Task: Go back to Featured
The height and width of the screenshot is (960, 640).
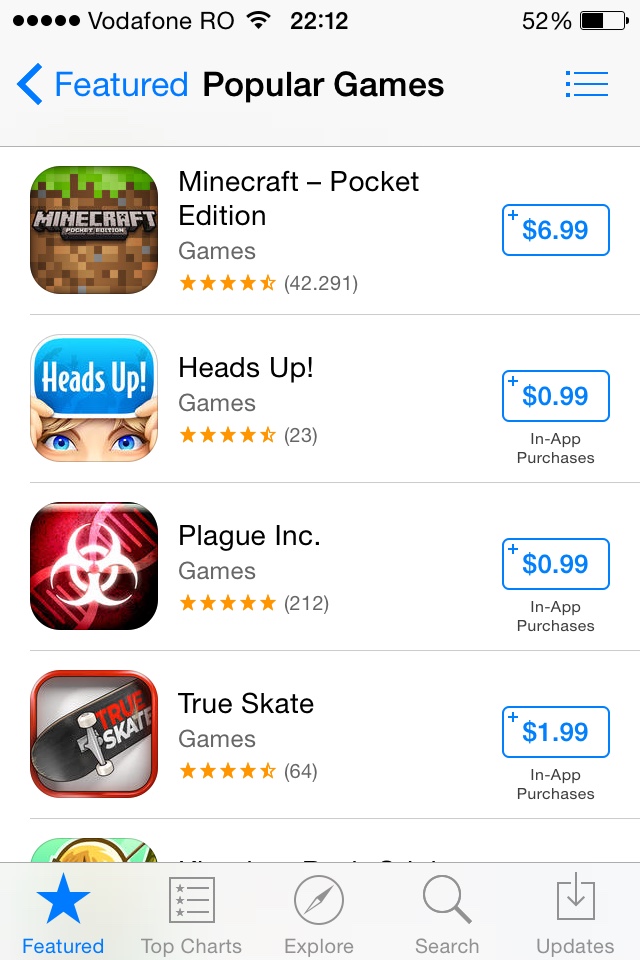Action: click(x=102, y=85)
